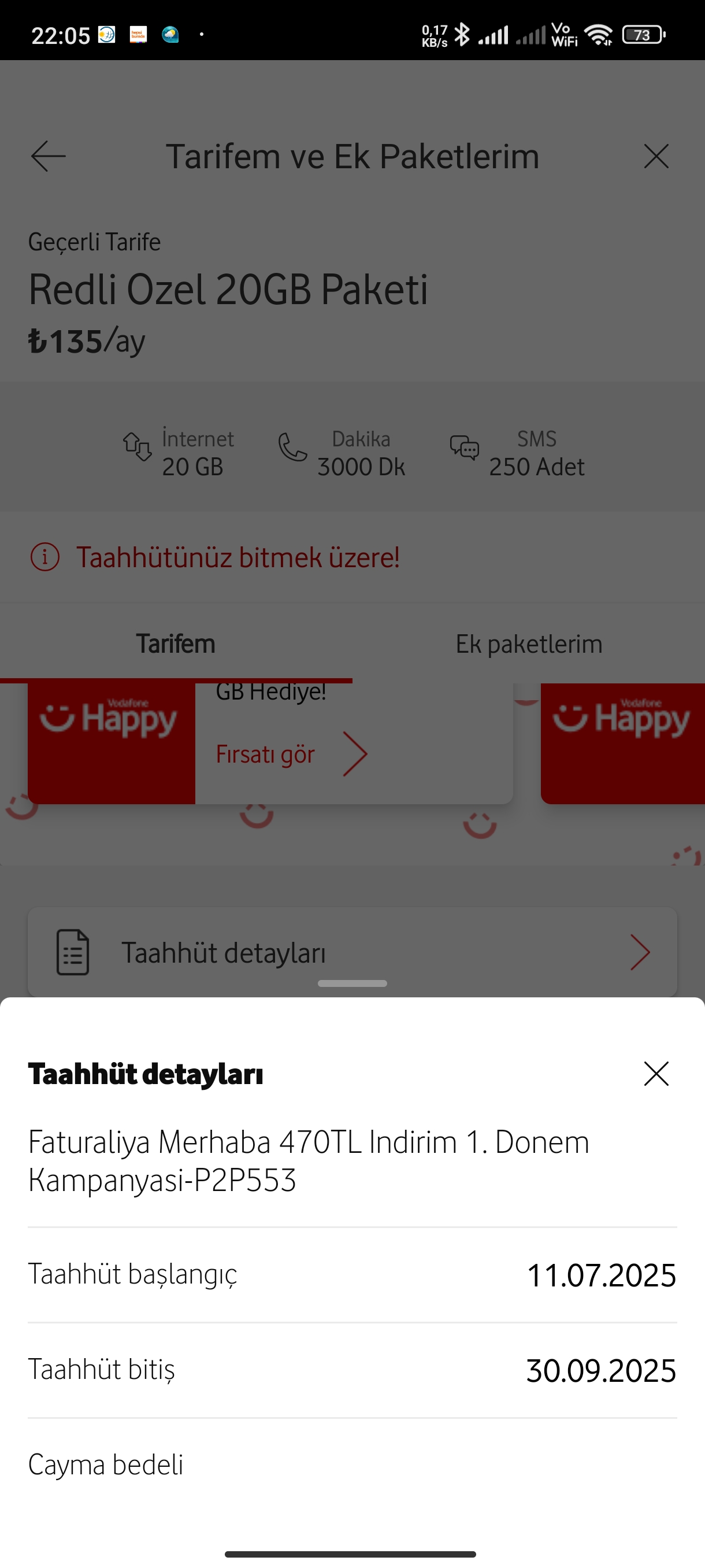The width and height of the screenshot is (705, 1568).
Task: Switch to the Ek paketlerim tab
Action: (x=529, y=644)
